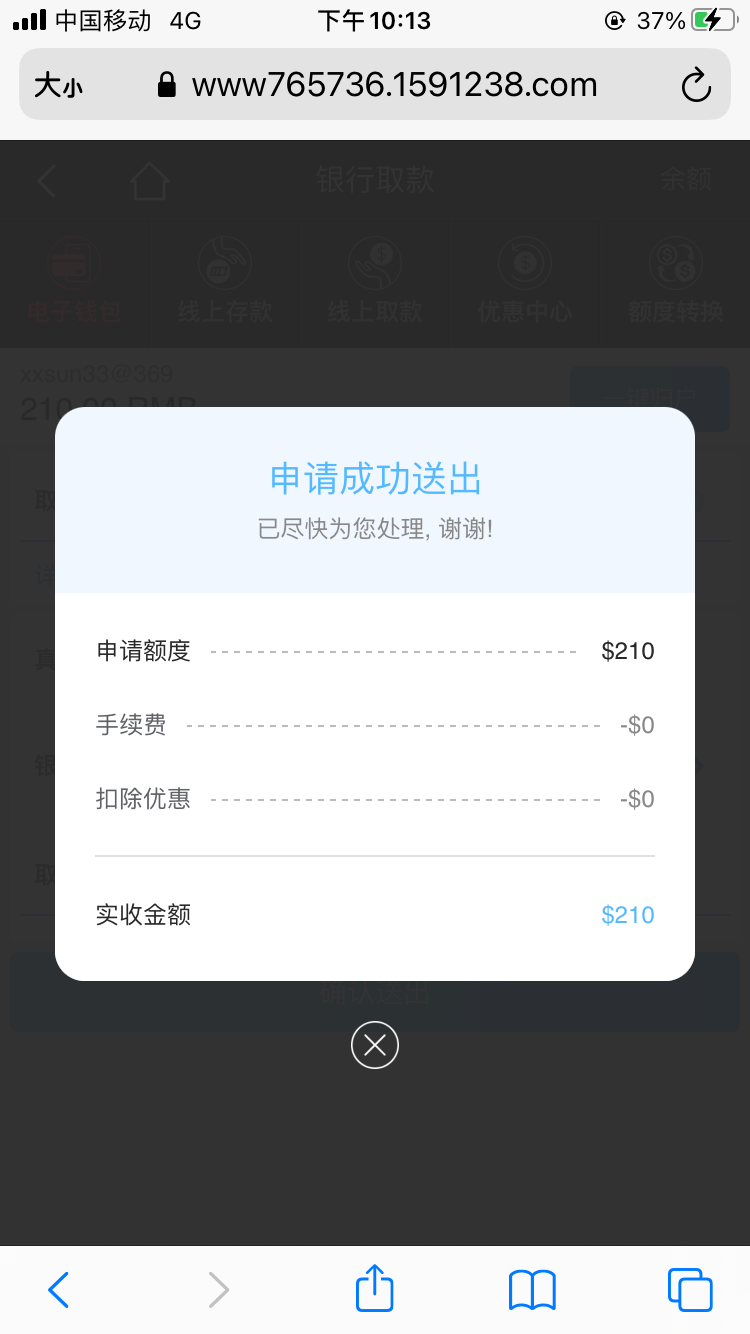Viewport: 750px width, 1334px height.
Task: Tap the Safari share icon
Action: 374,1289
